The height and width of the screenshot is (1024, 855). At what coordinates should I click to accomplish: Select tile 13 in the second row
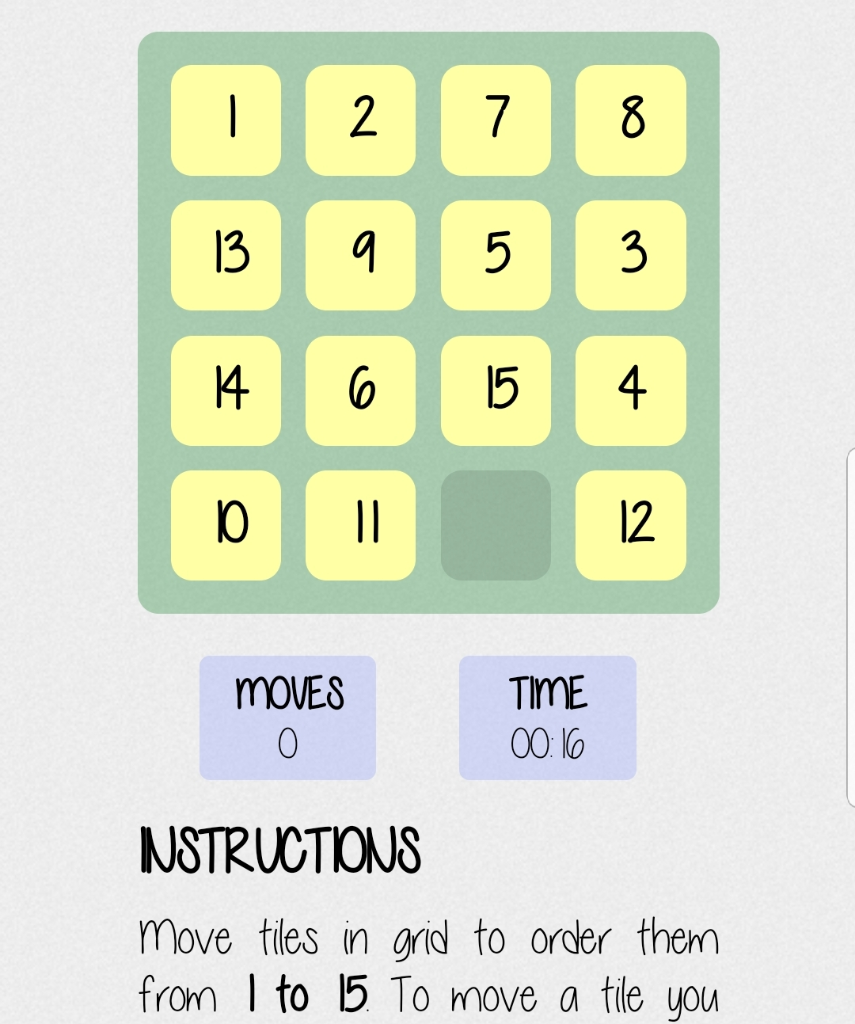(x=226, y=255)
